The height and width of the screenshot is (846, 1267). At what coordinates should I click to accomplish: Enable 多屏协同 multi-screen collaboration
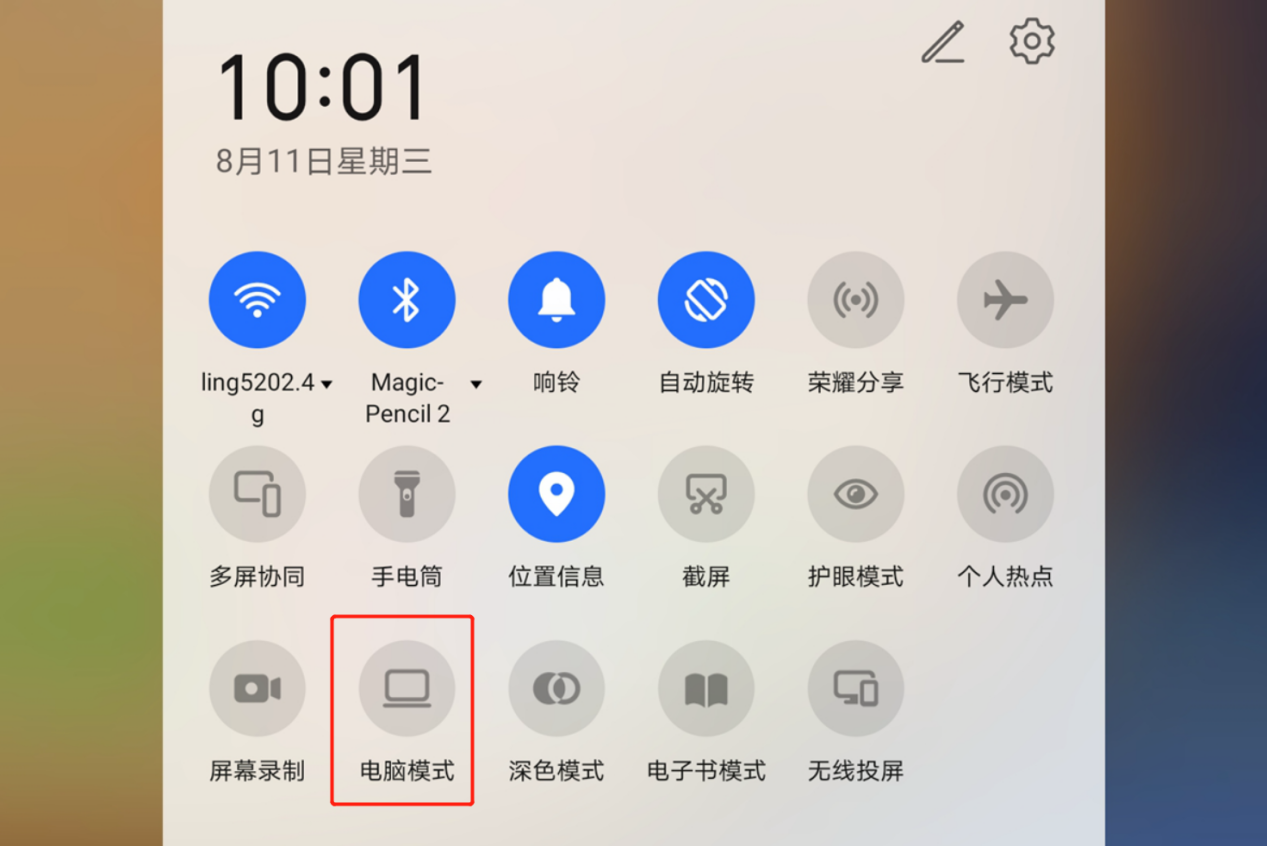click(257, 494)
